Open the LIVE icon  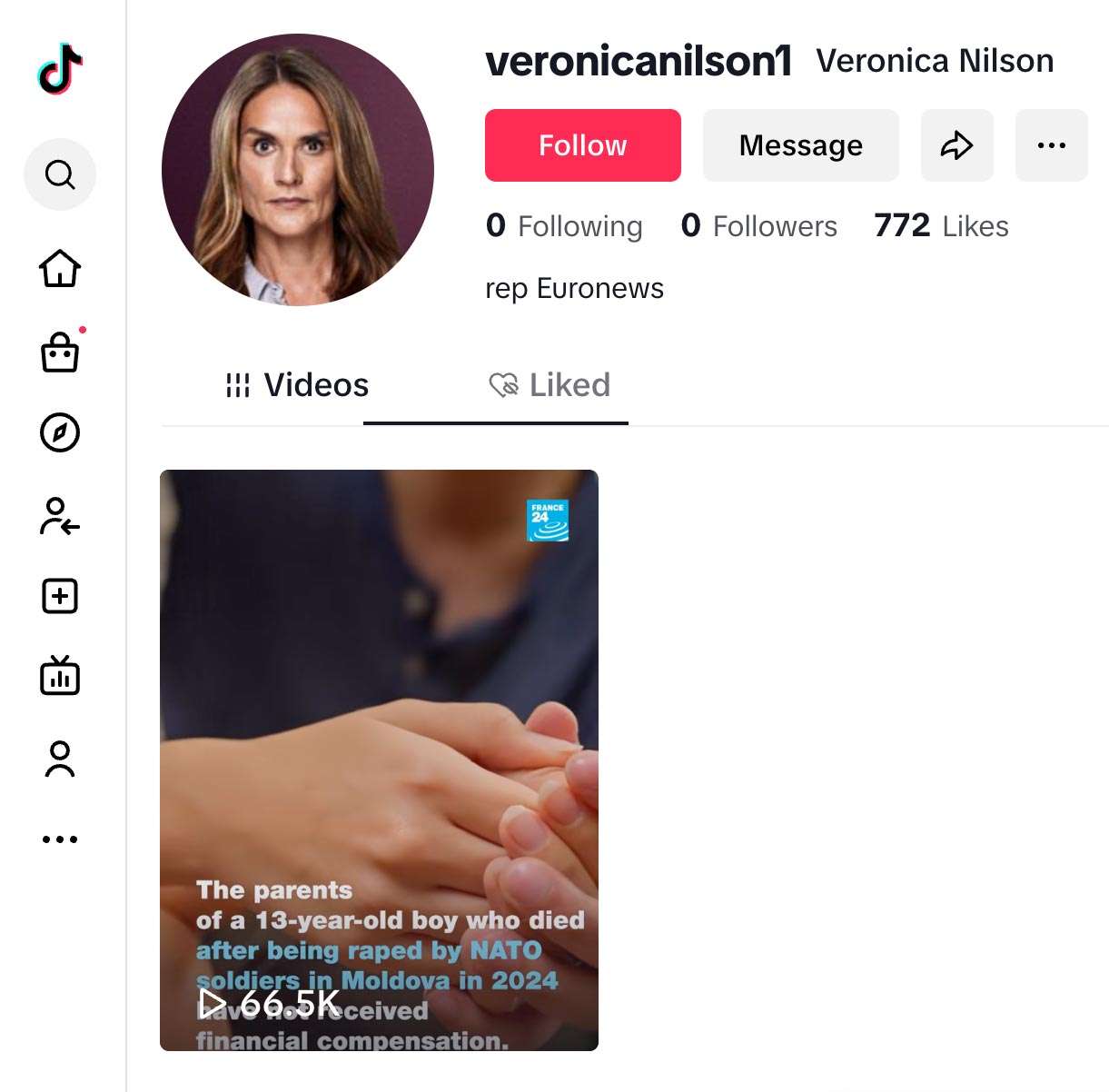[60, 677]
